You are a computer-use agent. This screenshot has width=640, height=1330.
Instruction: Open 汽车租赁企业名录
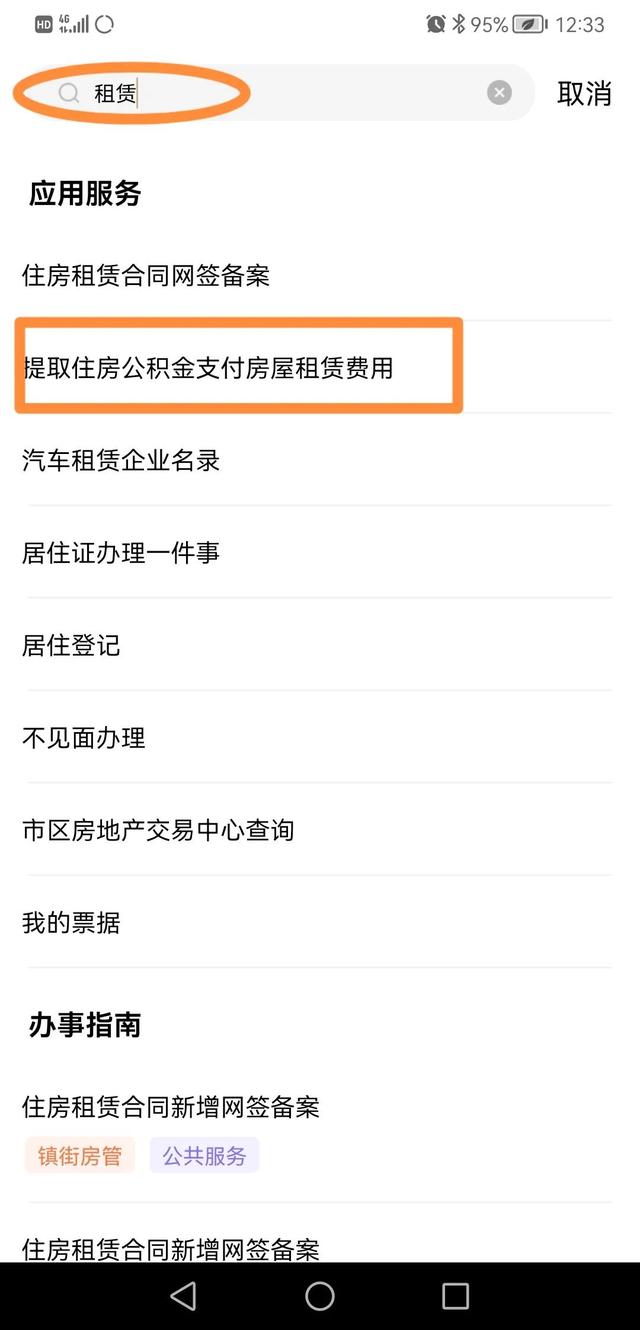click(121, 460)
